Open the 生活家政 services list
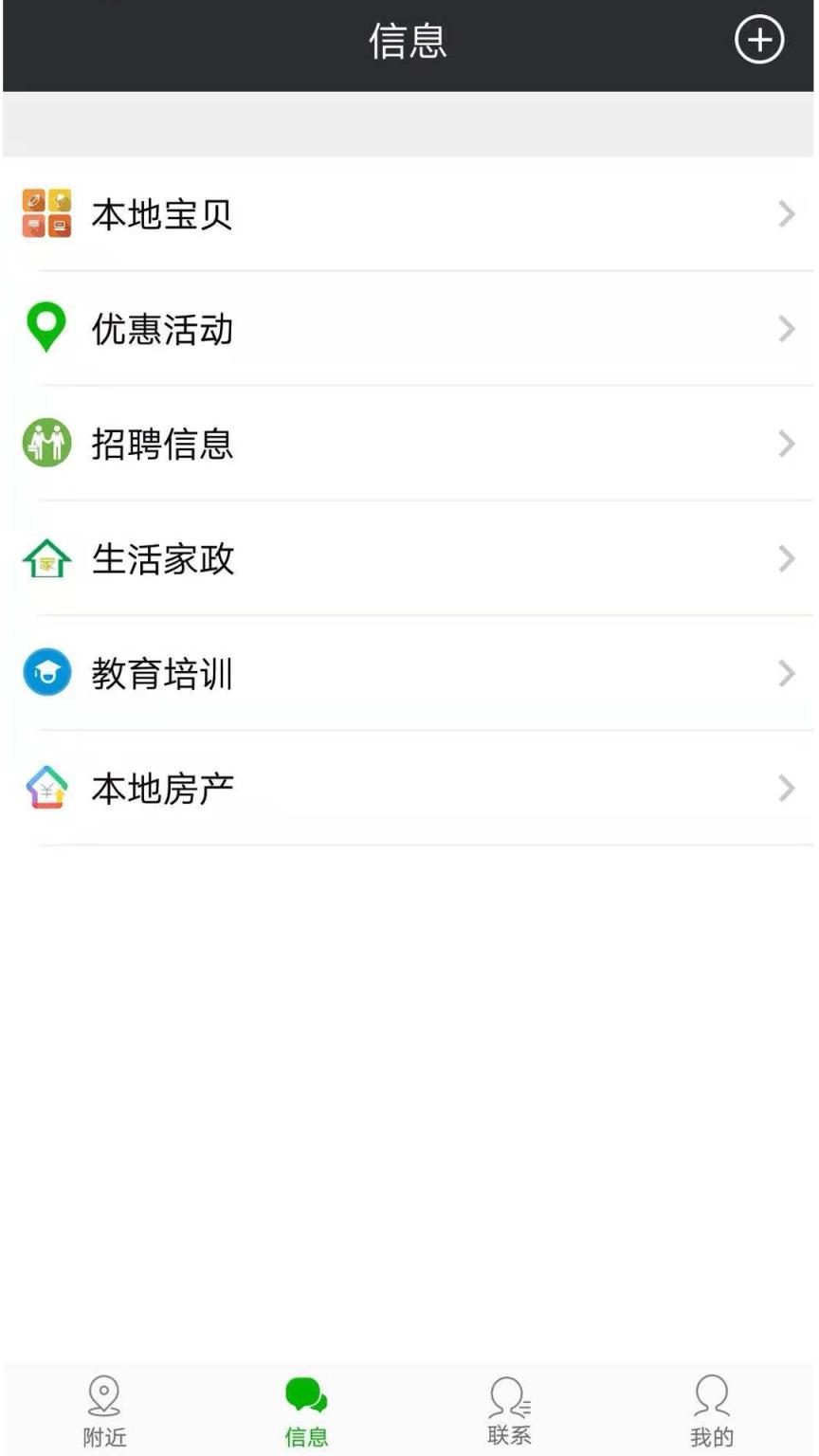The height and width of the screenshot is (1456, 819). pos(408,558)
